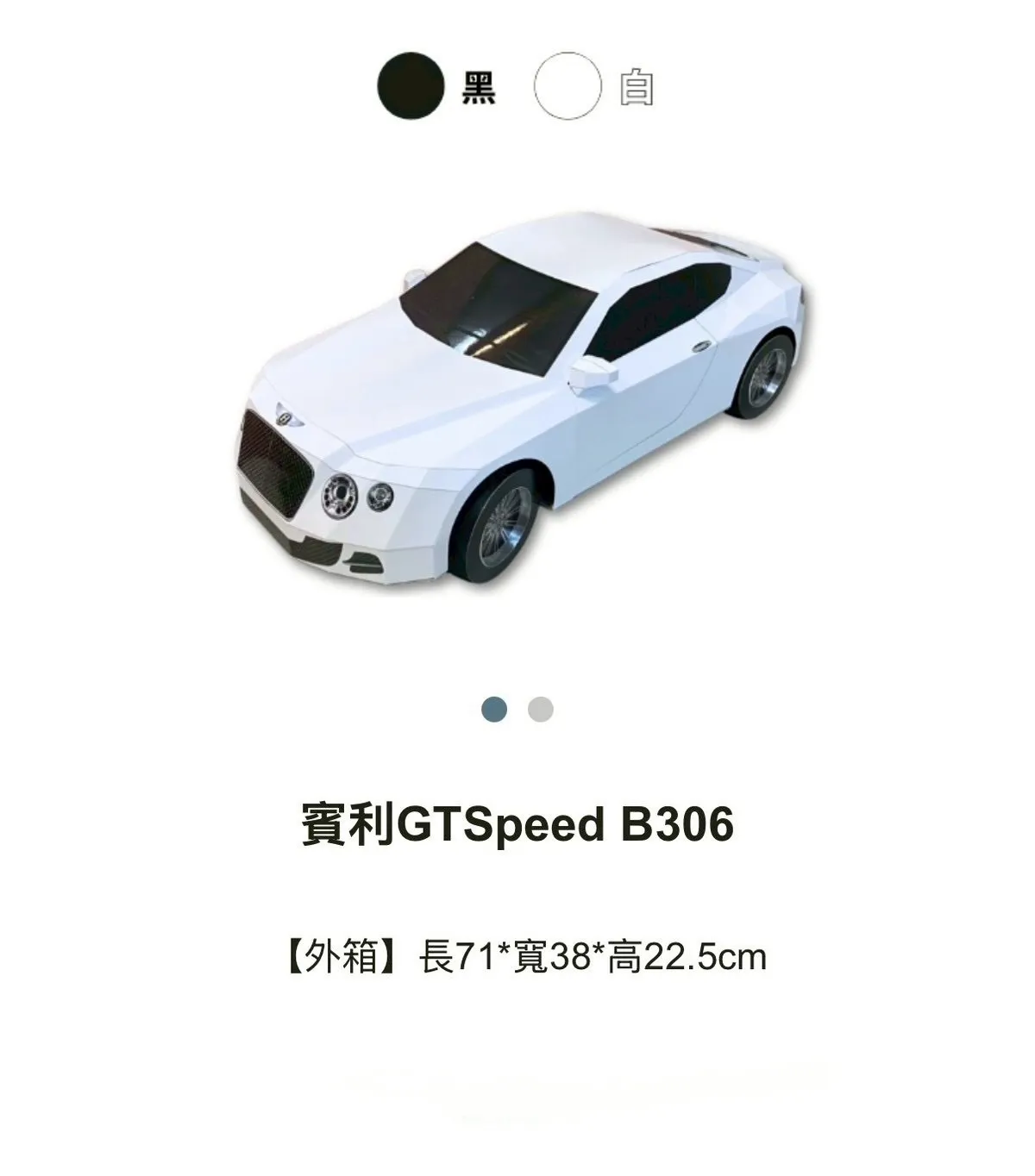Click the active blue pagination dot
The height and width of the screenshot is (1176, 1035).
(x=493, y=709)
